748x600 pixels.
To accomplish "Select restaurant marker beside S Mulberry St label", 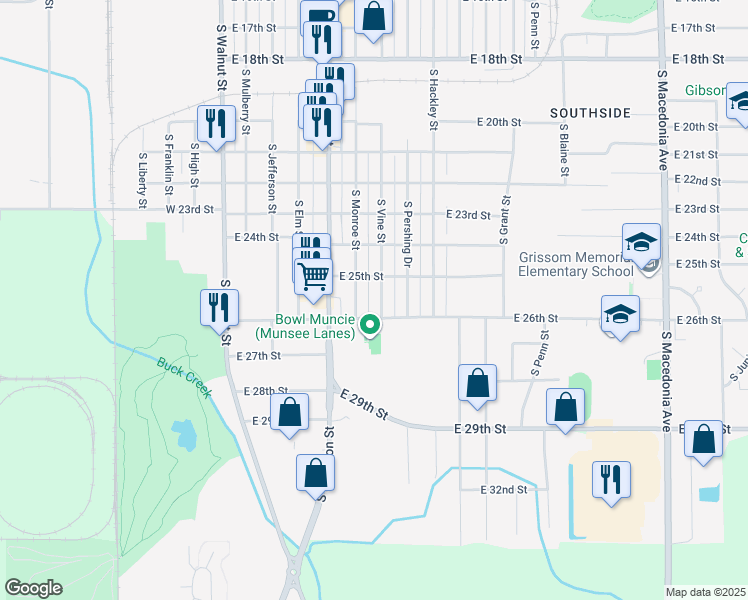I will pos(217,127).
